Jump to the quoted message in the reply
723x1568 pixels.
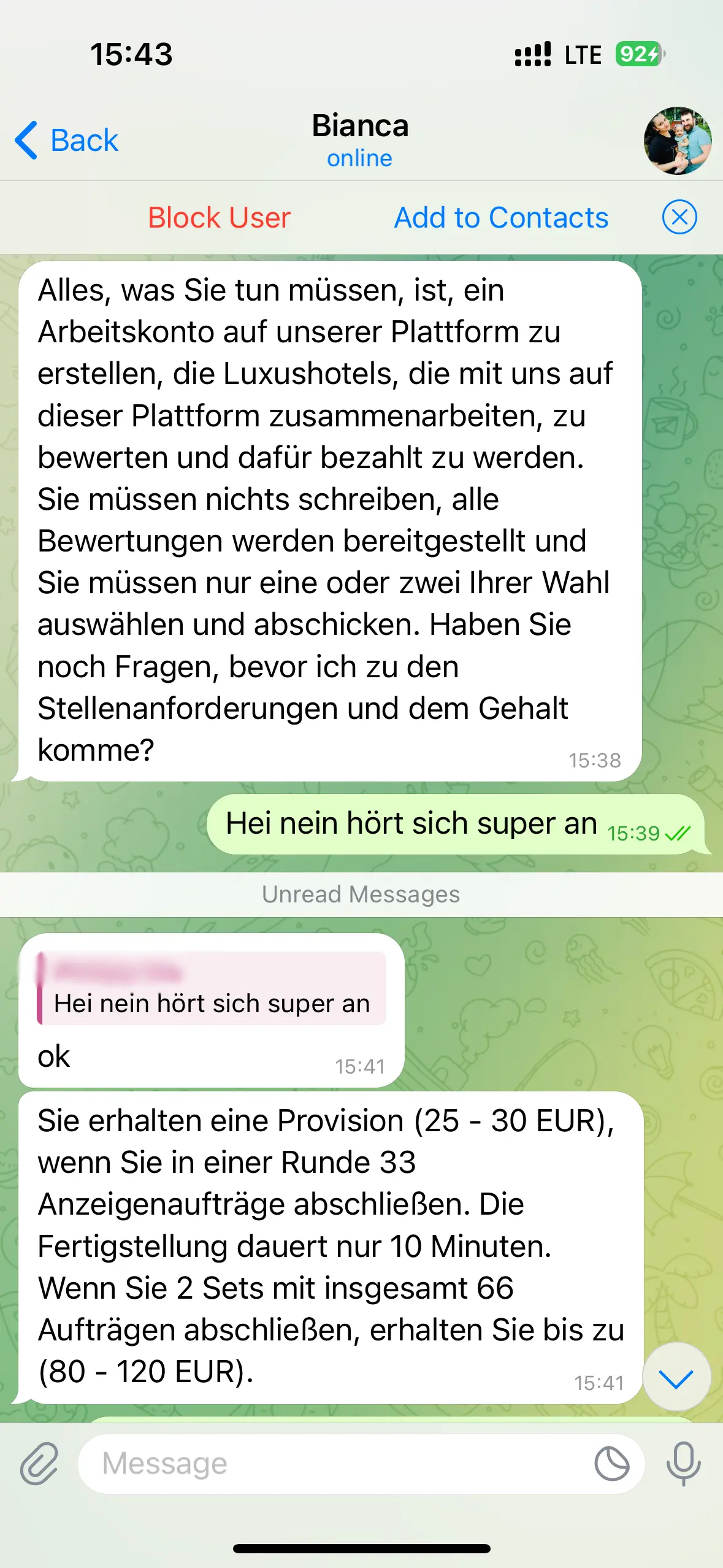212,988
